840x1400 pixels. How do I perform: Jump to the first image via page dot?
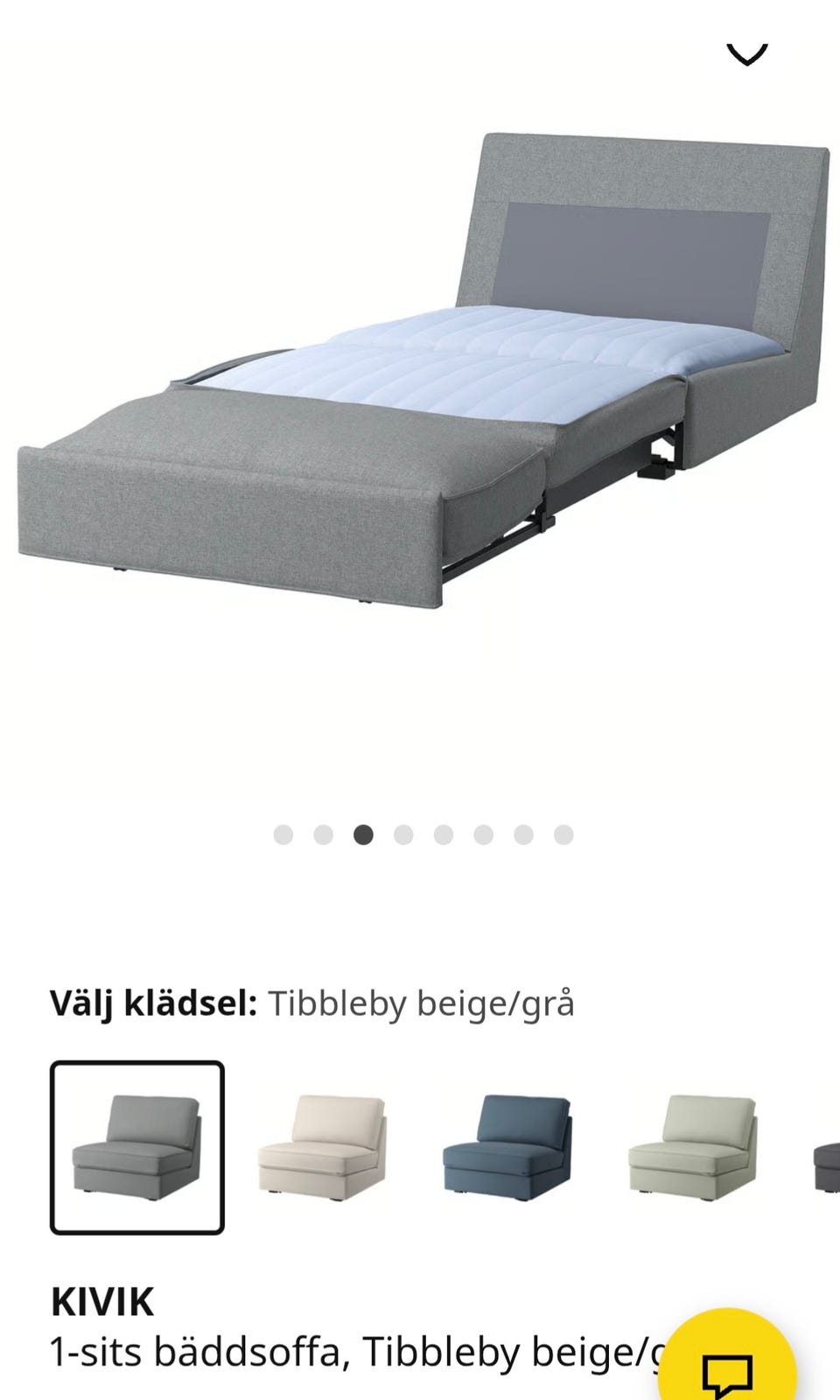[x=283, y=835]
